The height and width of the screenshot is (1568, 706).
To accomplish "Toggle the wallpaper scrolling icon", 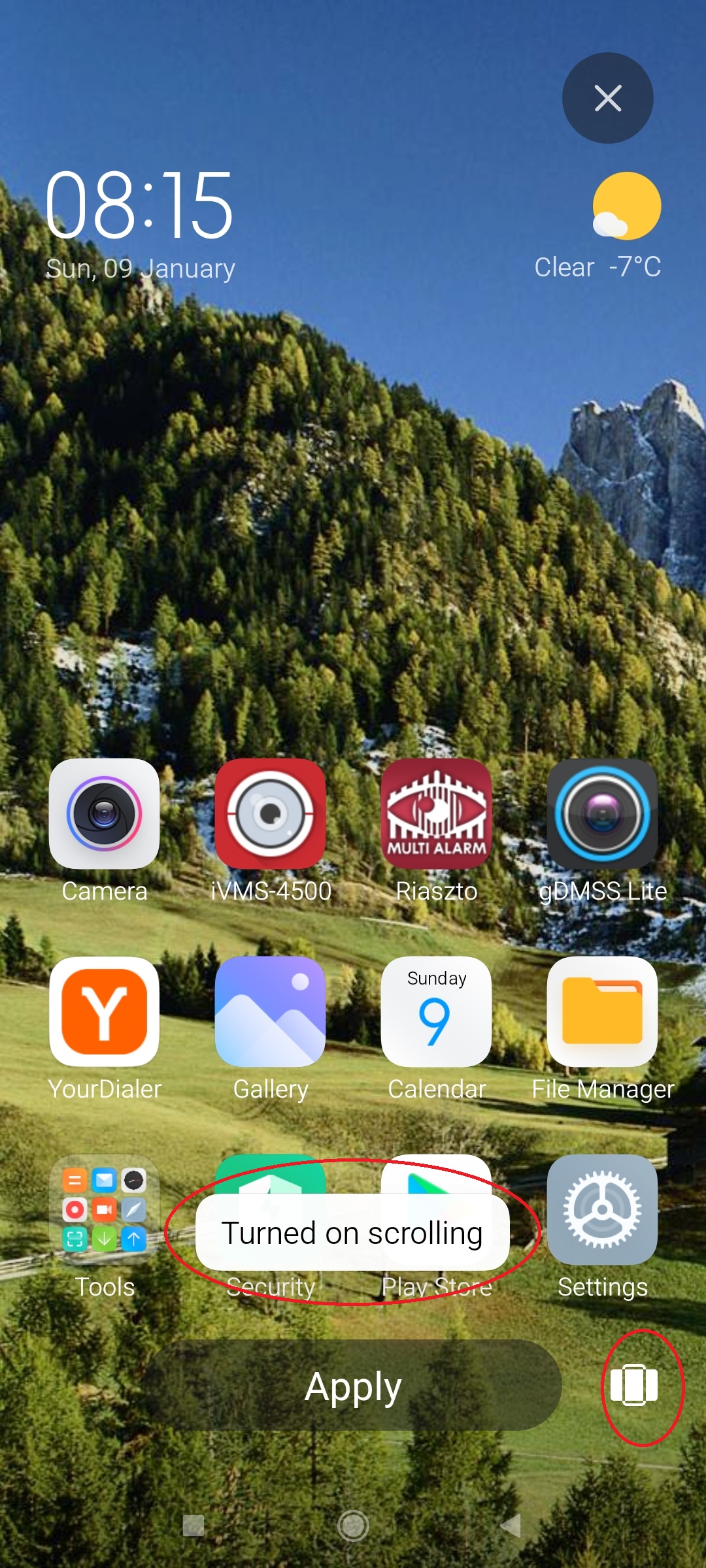I will (633, 1385).
